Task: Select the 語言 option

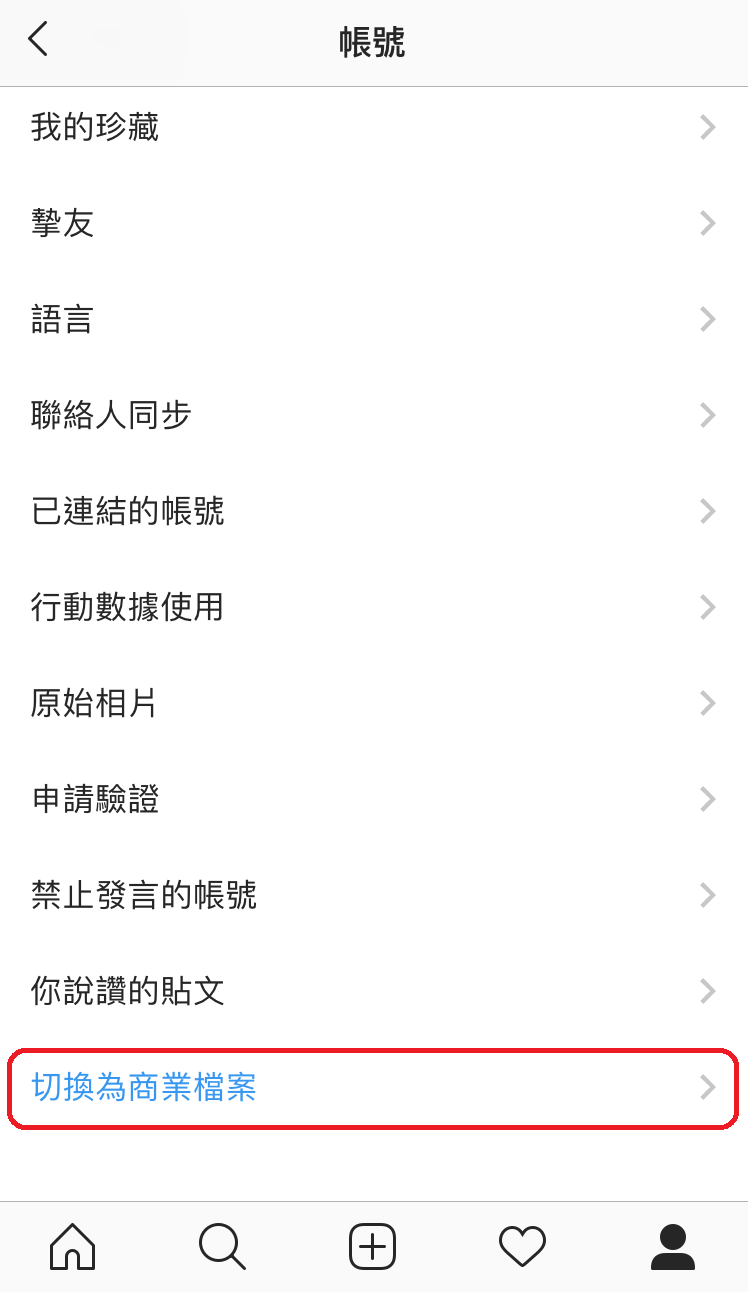Action: click(x=374, y=320)
